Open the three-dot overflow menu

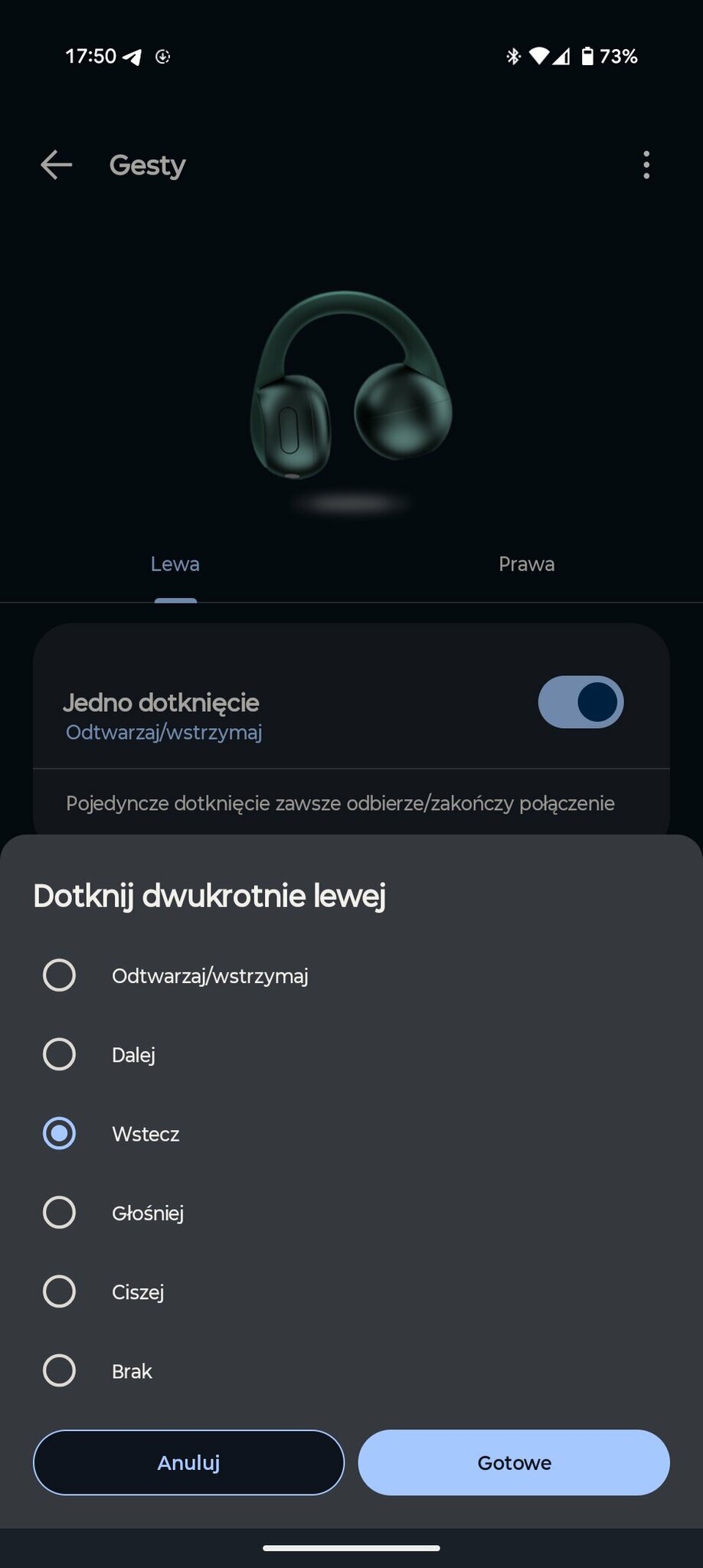646,165
